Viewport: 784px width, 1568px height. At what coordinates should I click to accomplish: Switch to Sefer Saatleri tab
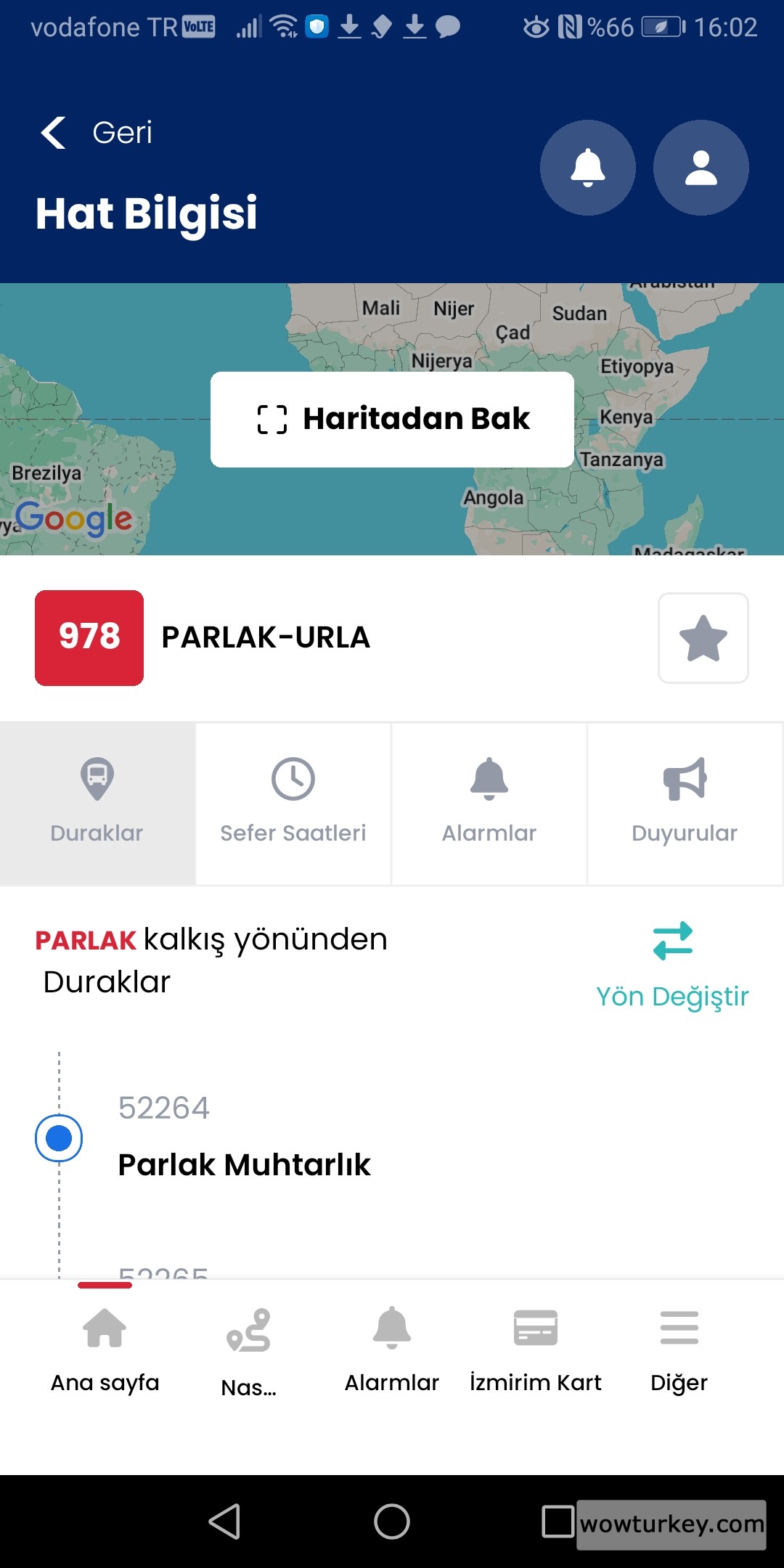[x=293, y=803]
